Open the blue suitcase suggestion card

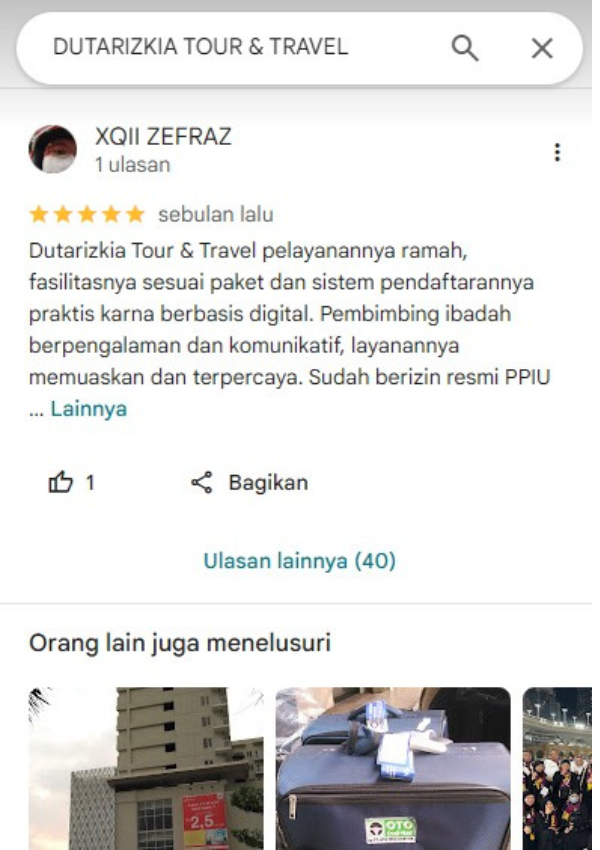[x=393, y=768]
